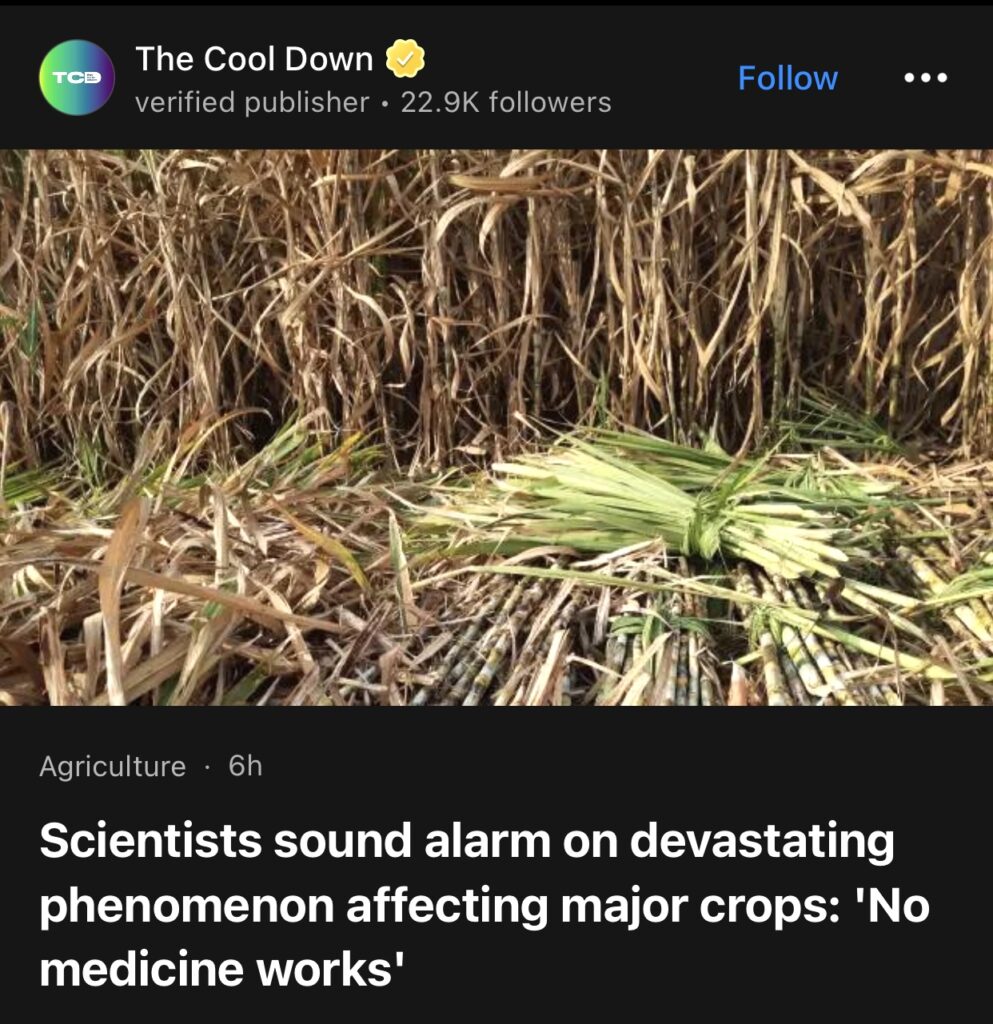Viewport: 993px width, 1024px height.
Task: Open the sugarcane crop article image
Action: 496,427
